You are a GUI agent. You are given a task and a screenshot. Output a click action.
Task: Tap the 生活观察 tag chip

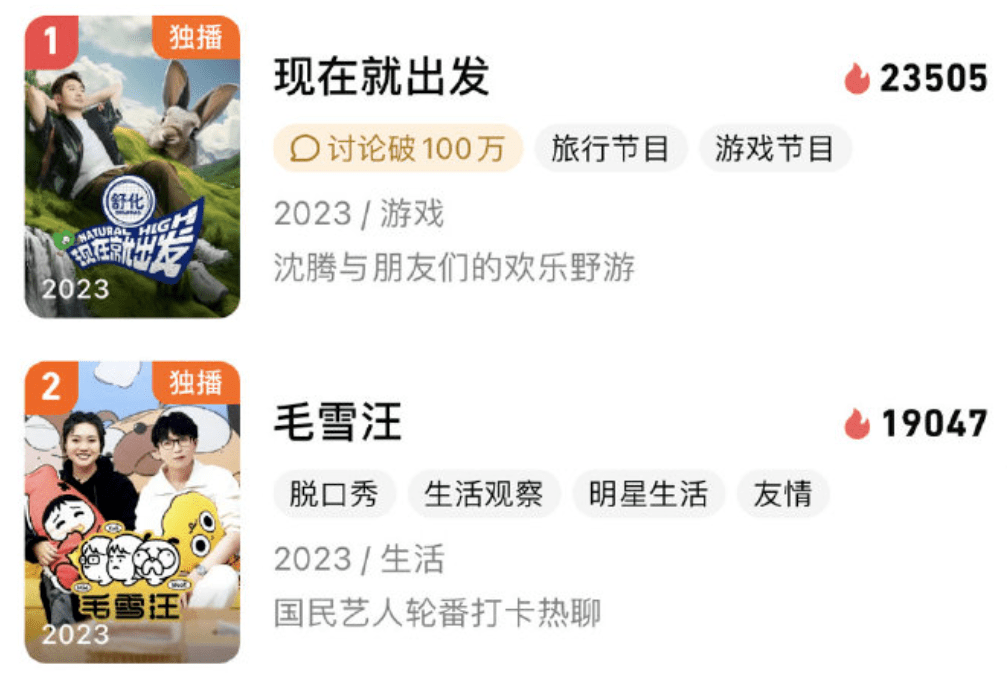(x=484, y=494)
